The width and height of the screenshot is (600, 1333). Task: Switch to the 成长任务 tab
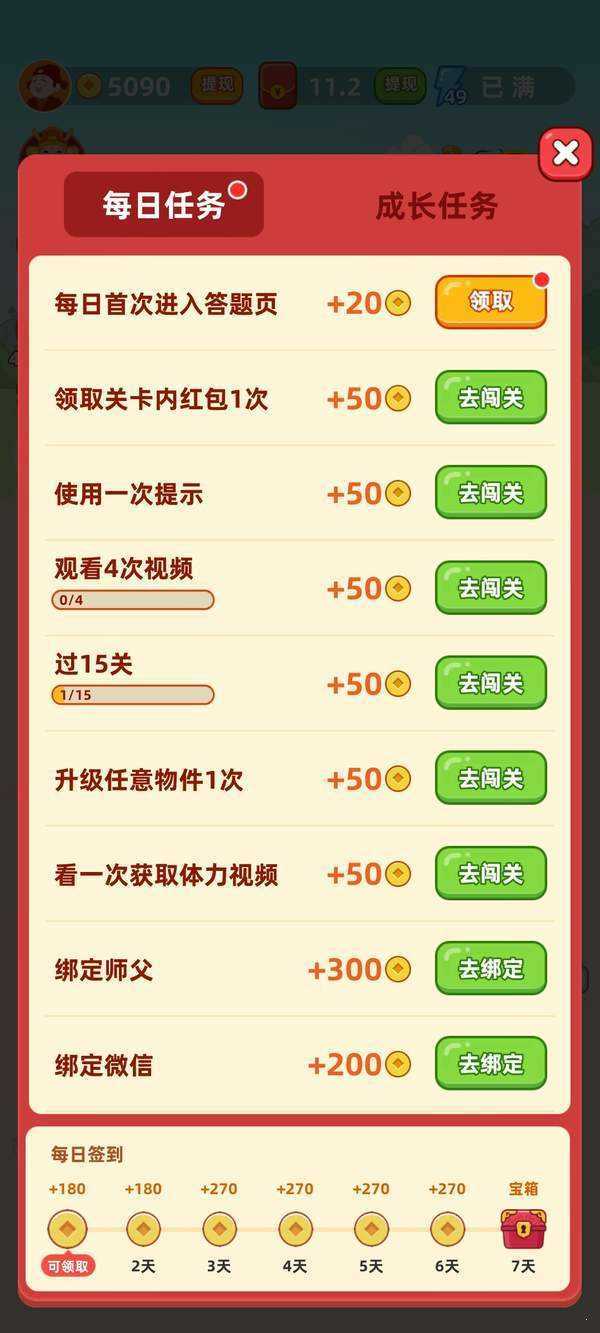(437, 206)
